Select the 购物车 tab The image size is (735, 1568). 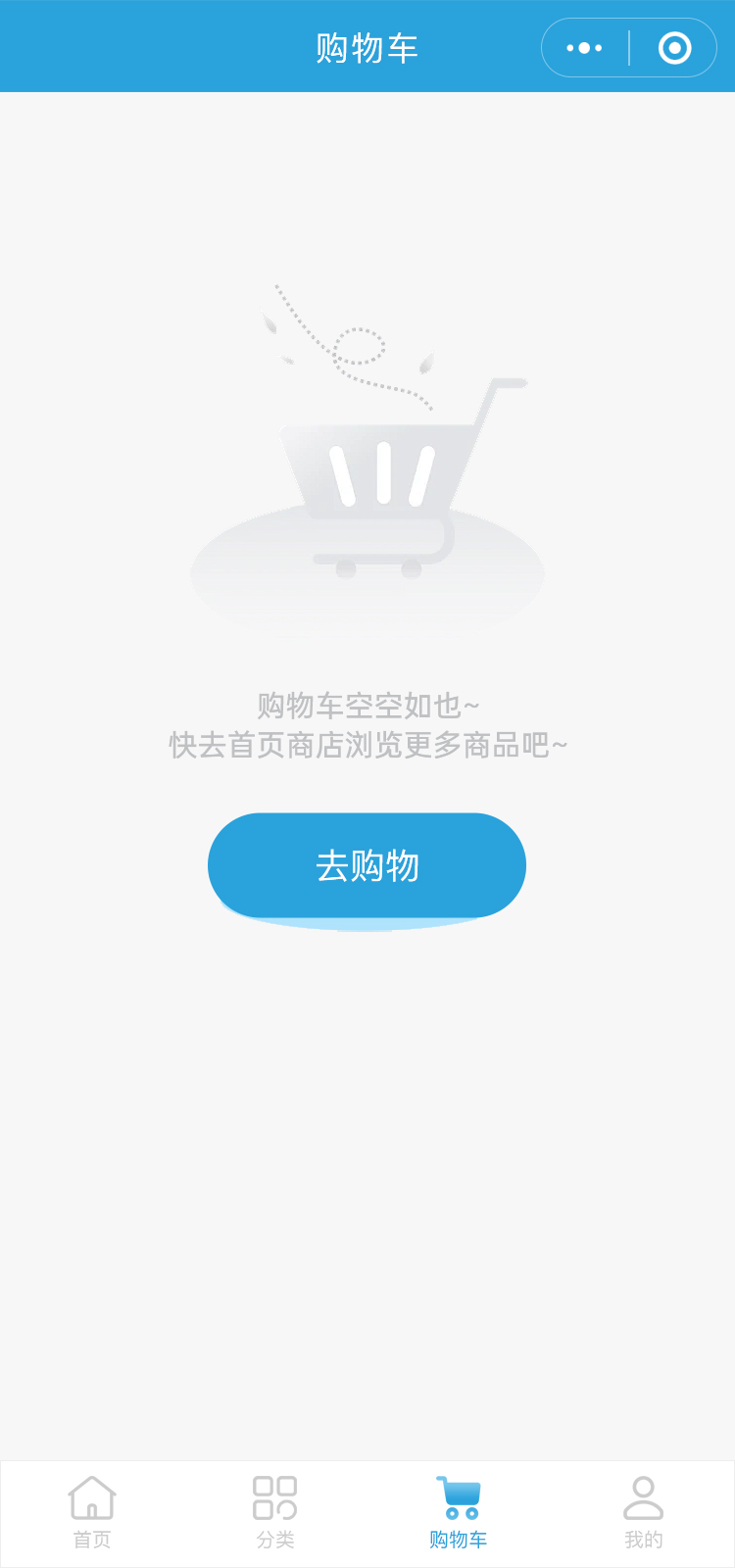[458, 1513]
